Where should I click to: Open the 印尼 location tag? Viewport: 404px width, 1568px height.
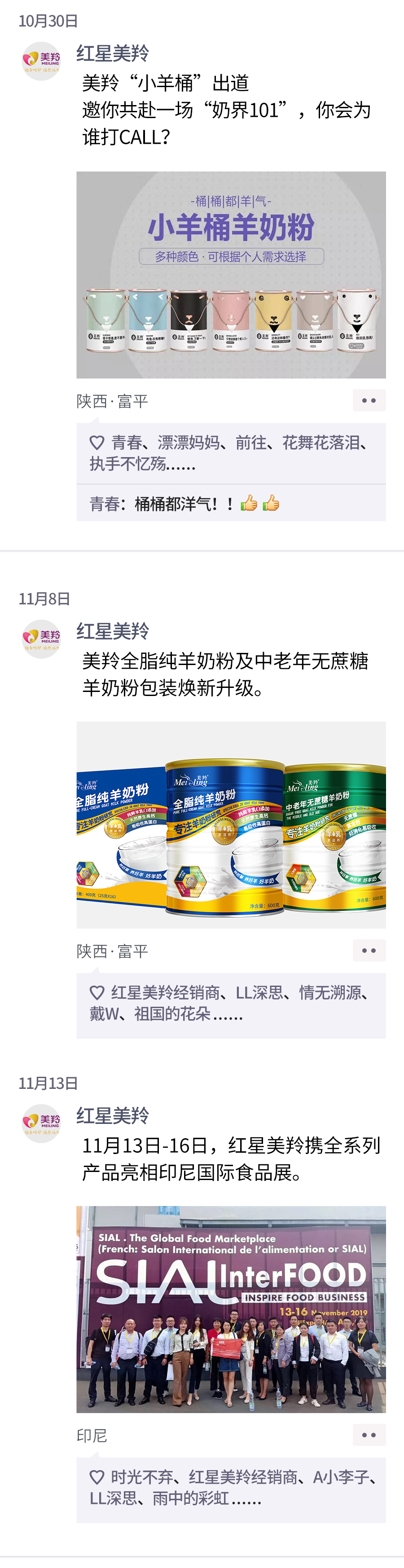coord(92,1435)
